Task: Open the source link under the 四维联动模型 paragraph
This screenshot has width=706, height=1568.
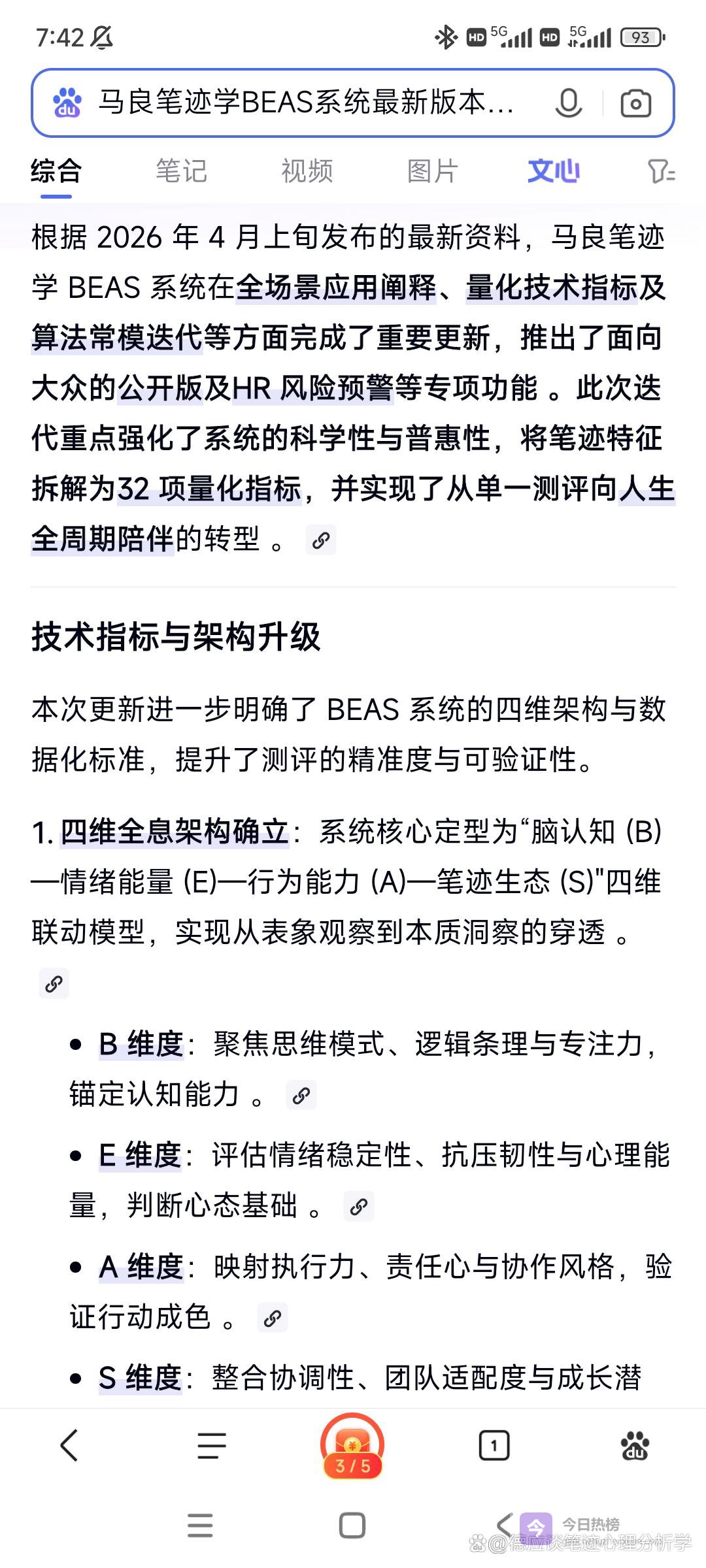Action: 54,984
